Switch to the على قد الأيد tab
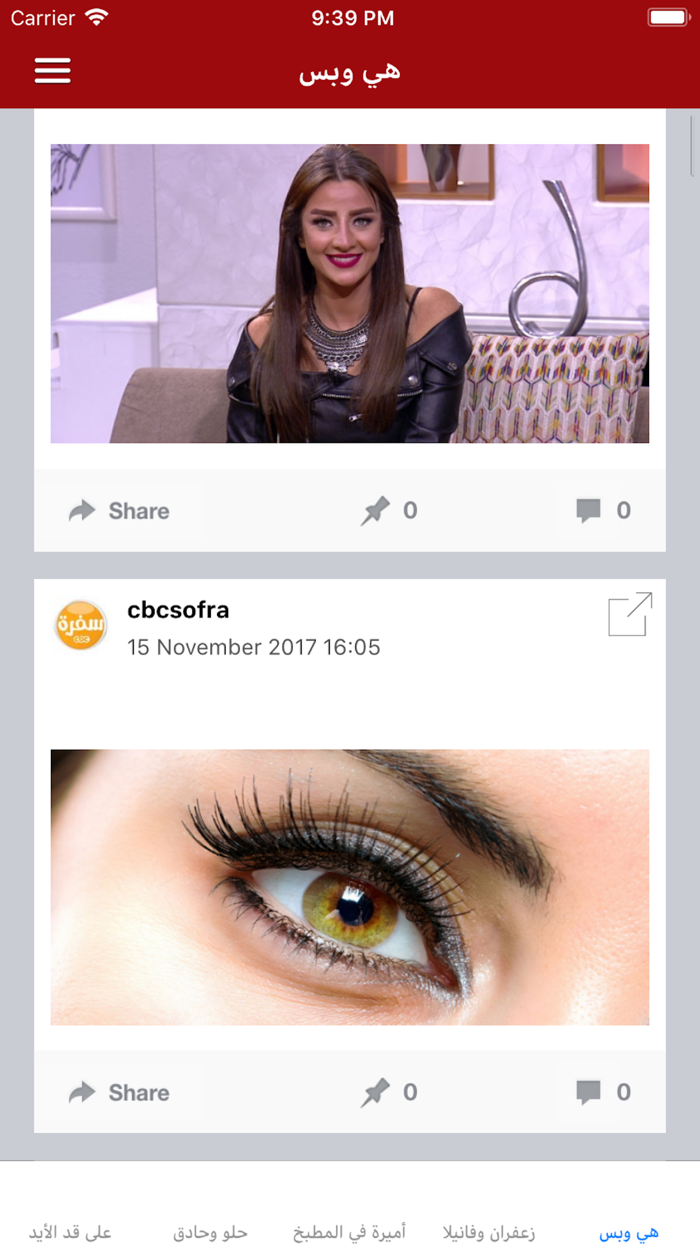The height and width of the screenshot is (1244, 700). pyautogui.click(x=70, y=1232)
